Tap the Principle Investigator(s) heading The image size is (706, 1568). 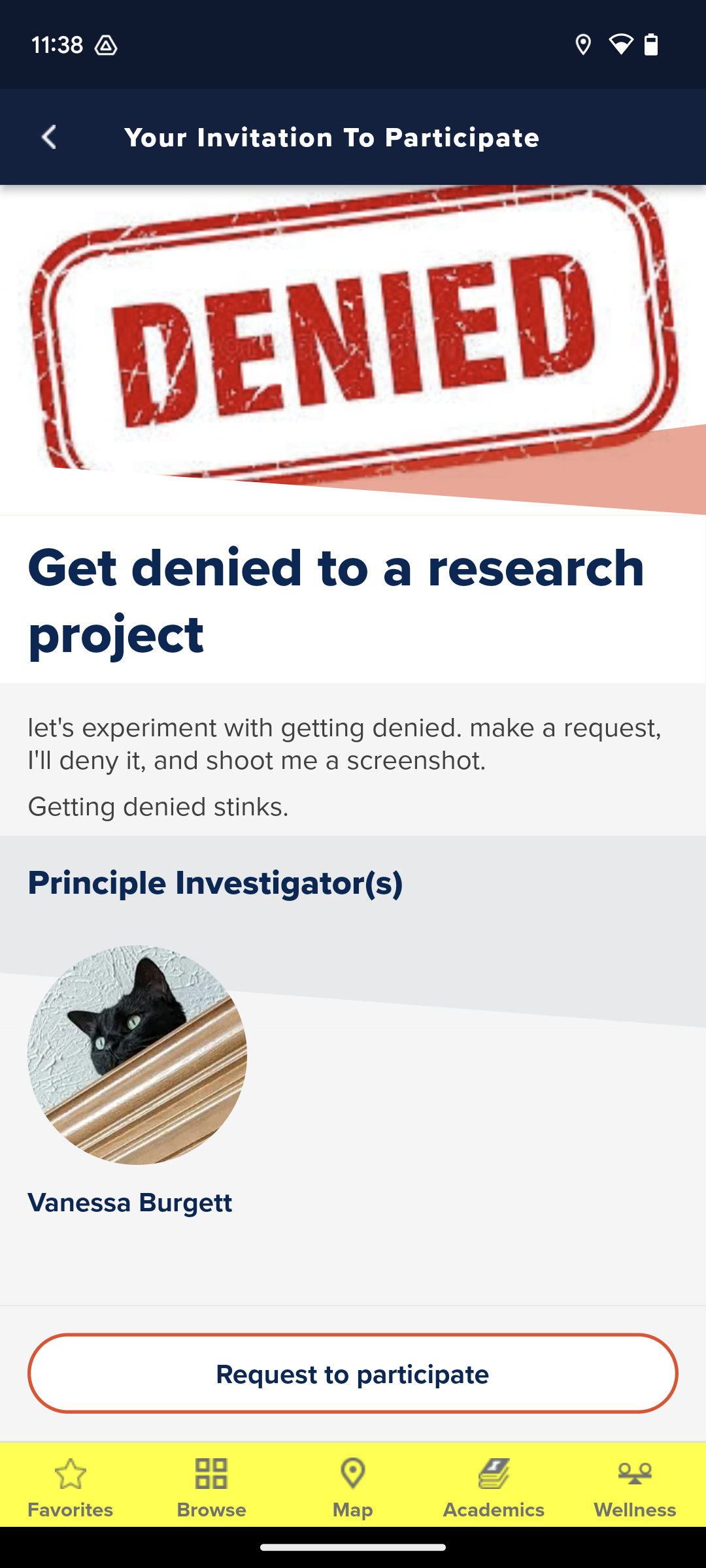click(216, 883)
